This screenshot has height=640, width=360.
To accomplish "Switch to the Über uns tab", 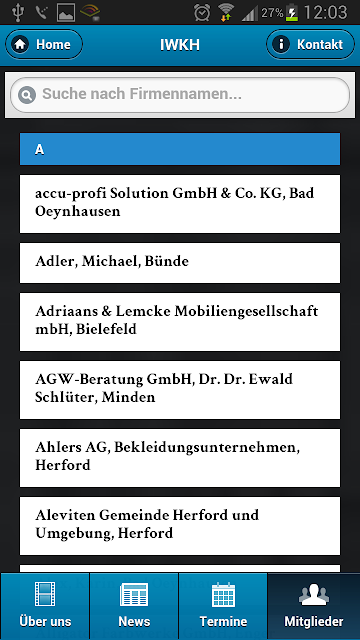I will click(45, 606).
